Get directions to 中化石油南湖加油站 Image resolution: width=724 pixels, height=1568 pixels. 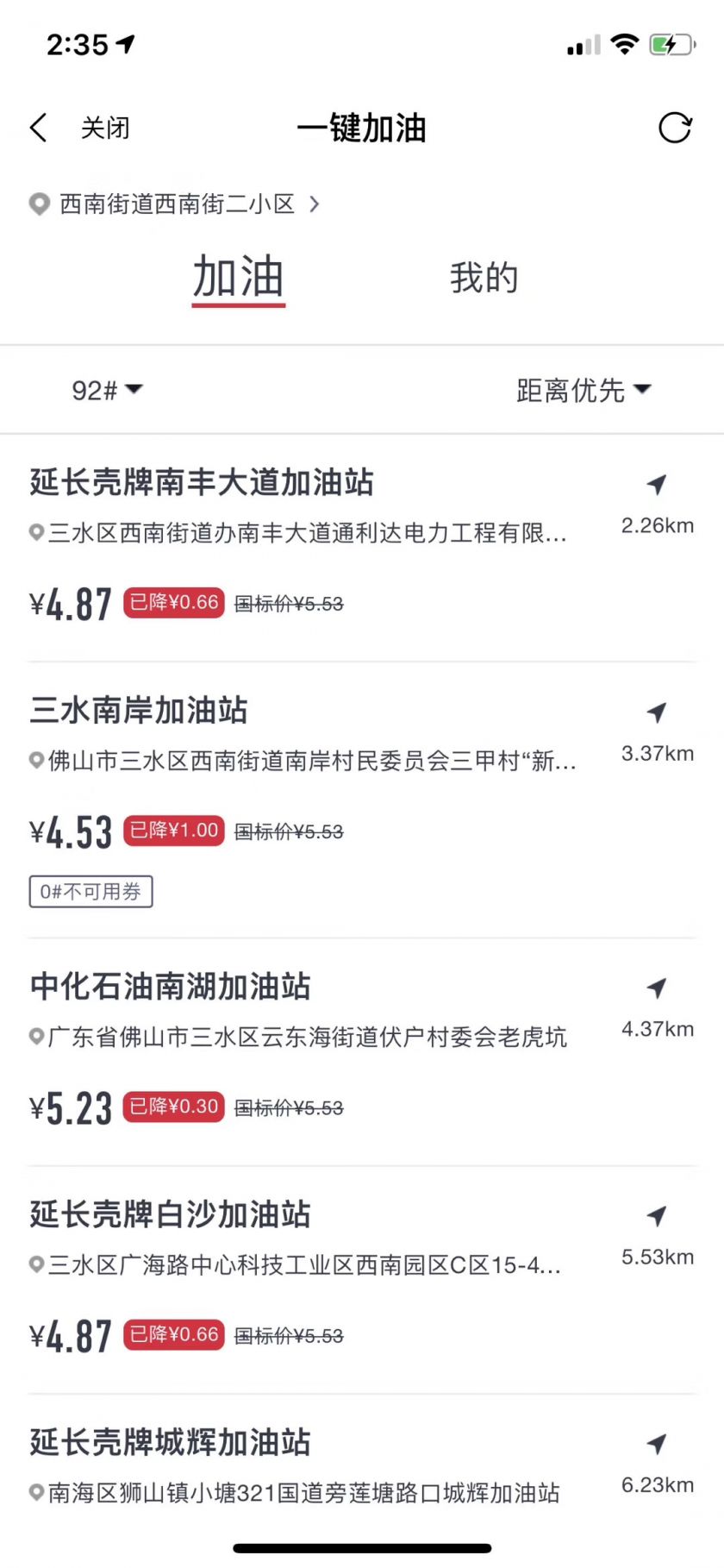coord(657,988)
